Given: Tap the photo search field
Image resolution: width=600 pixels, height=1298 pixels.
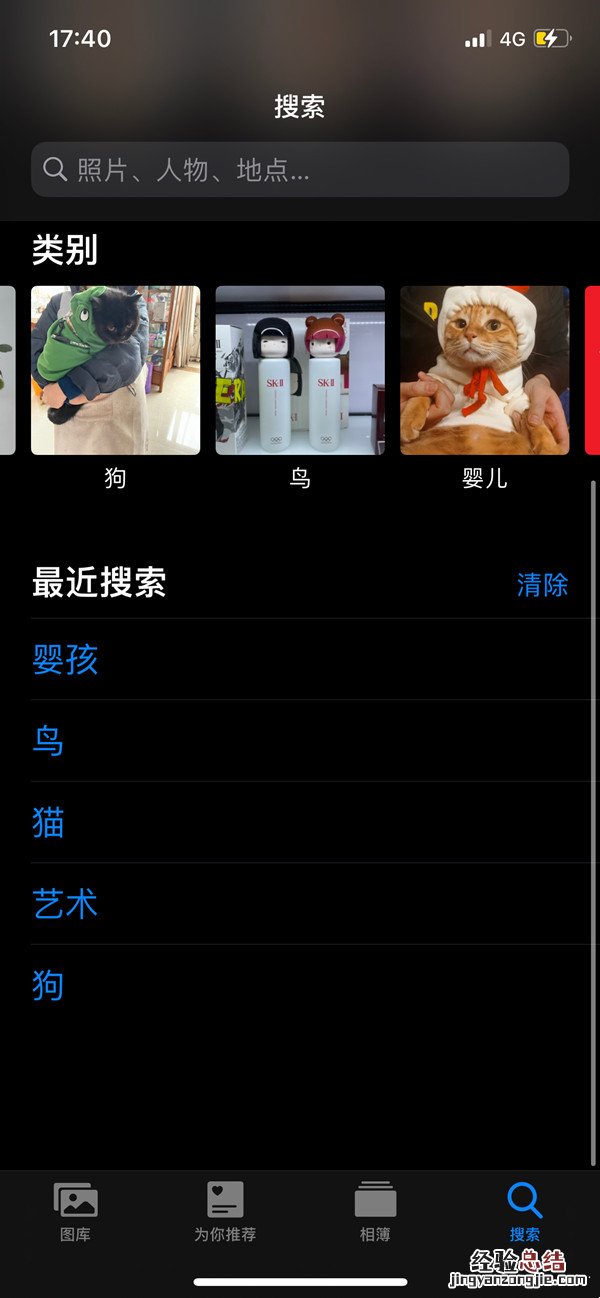Looking at the screenshot, I should pos(300,170).
